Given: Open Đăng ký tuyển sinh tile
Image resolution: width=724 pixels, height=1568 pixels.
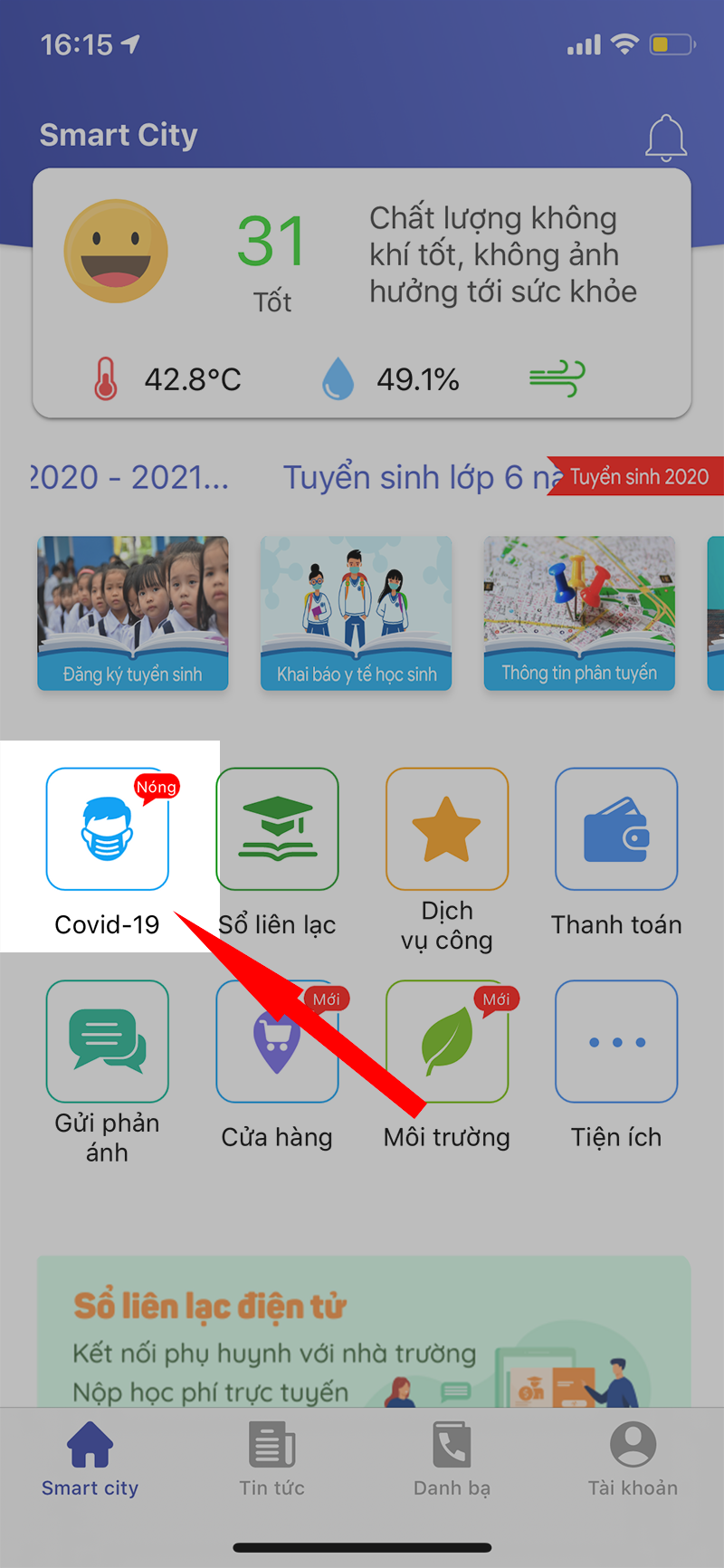Looking at the screenshot, I should pos(133,614).
